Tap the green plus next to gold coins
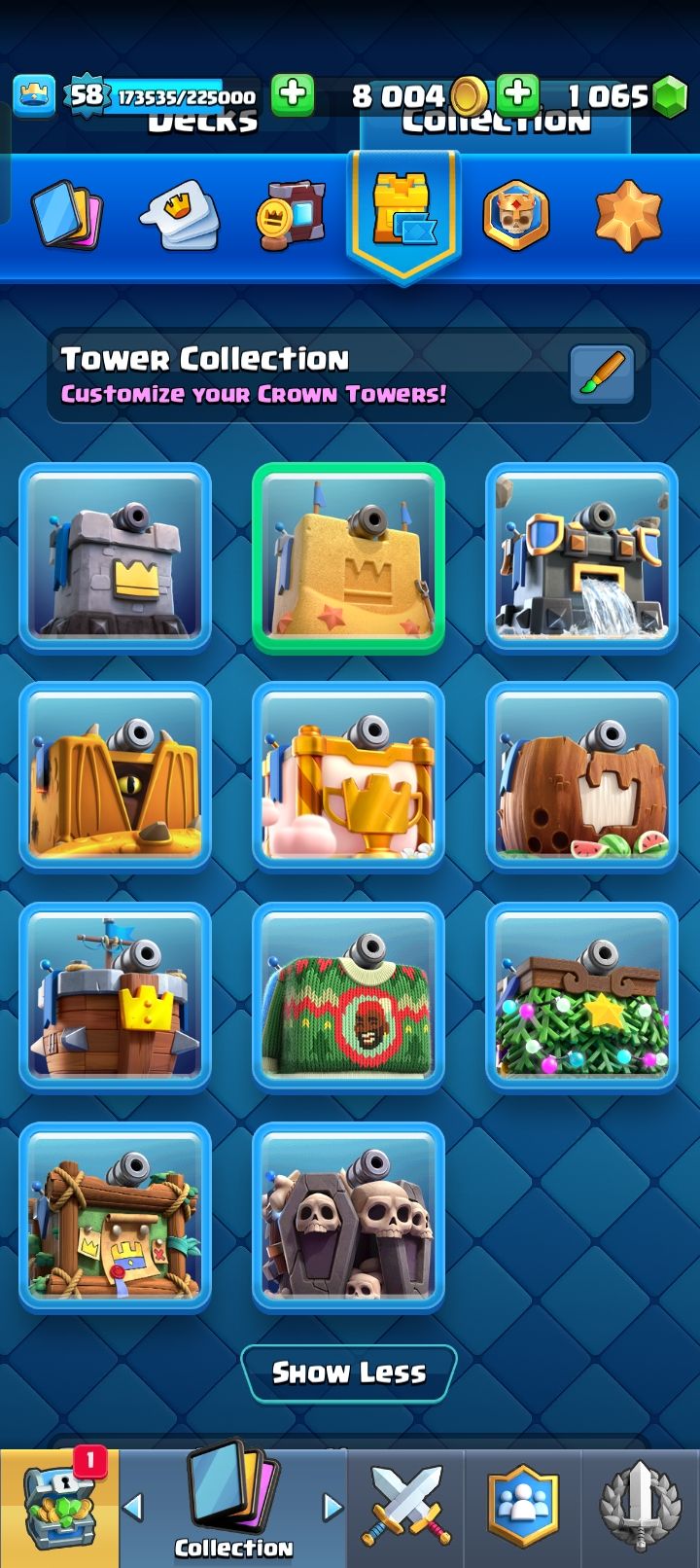 click(518, 95)
